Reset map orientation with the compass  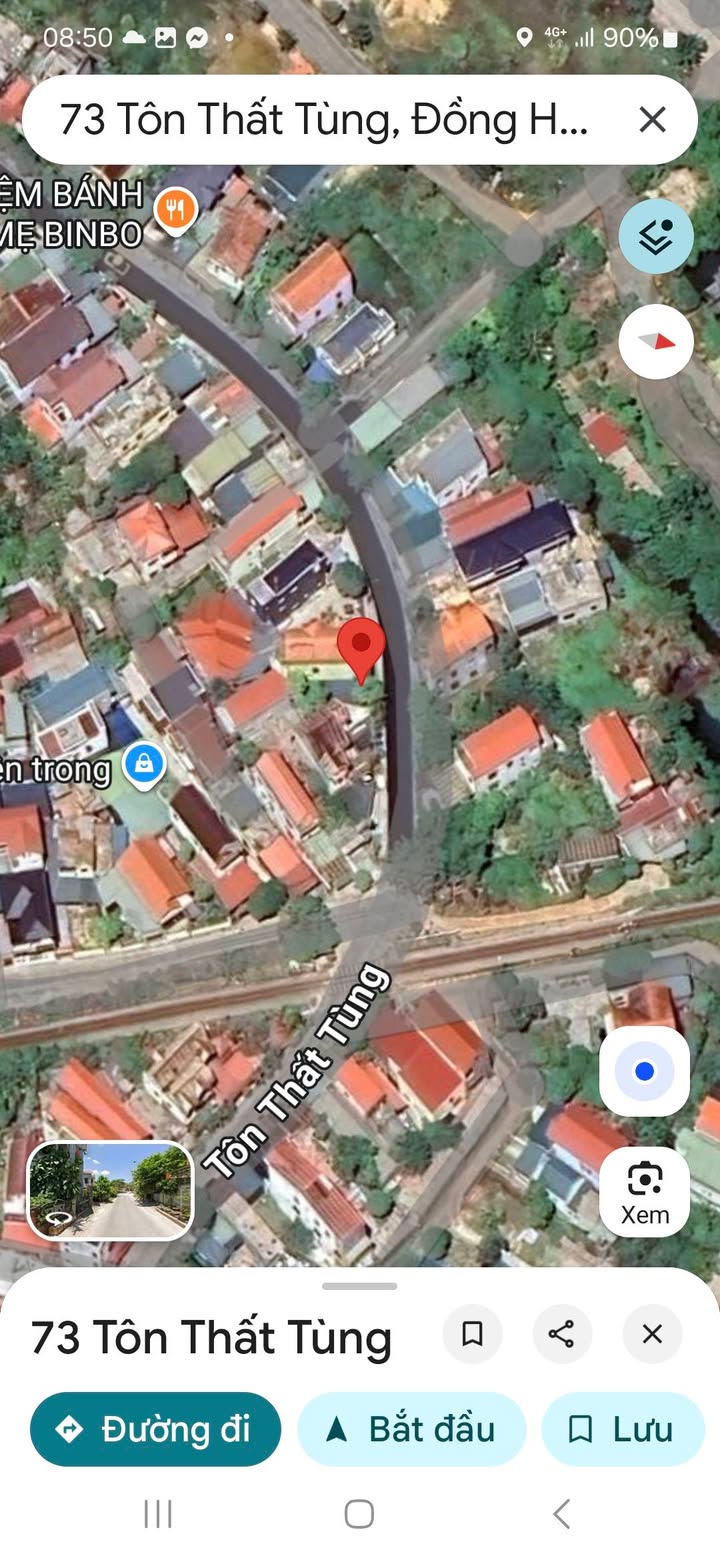(x=655, y=342)
